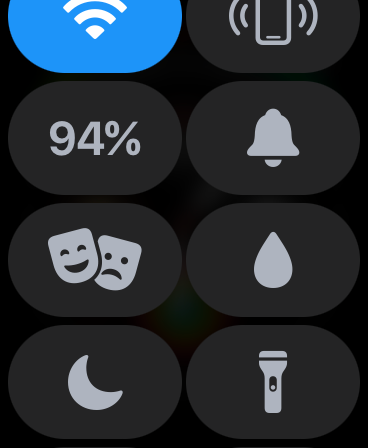Image resolution: width=368 pixels, height=448 pixels.
Task: Open the 94% battery details
Action: coord(95,138)
